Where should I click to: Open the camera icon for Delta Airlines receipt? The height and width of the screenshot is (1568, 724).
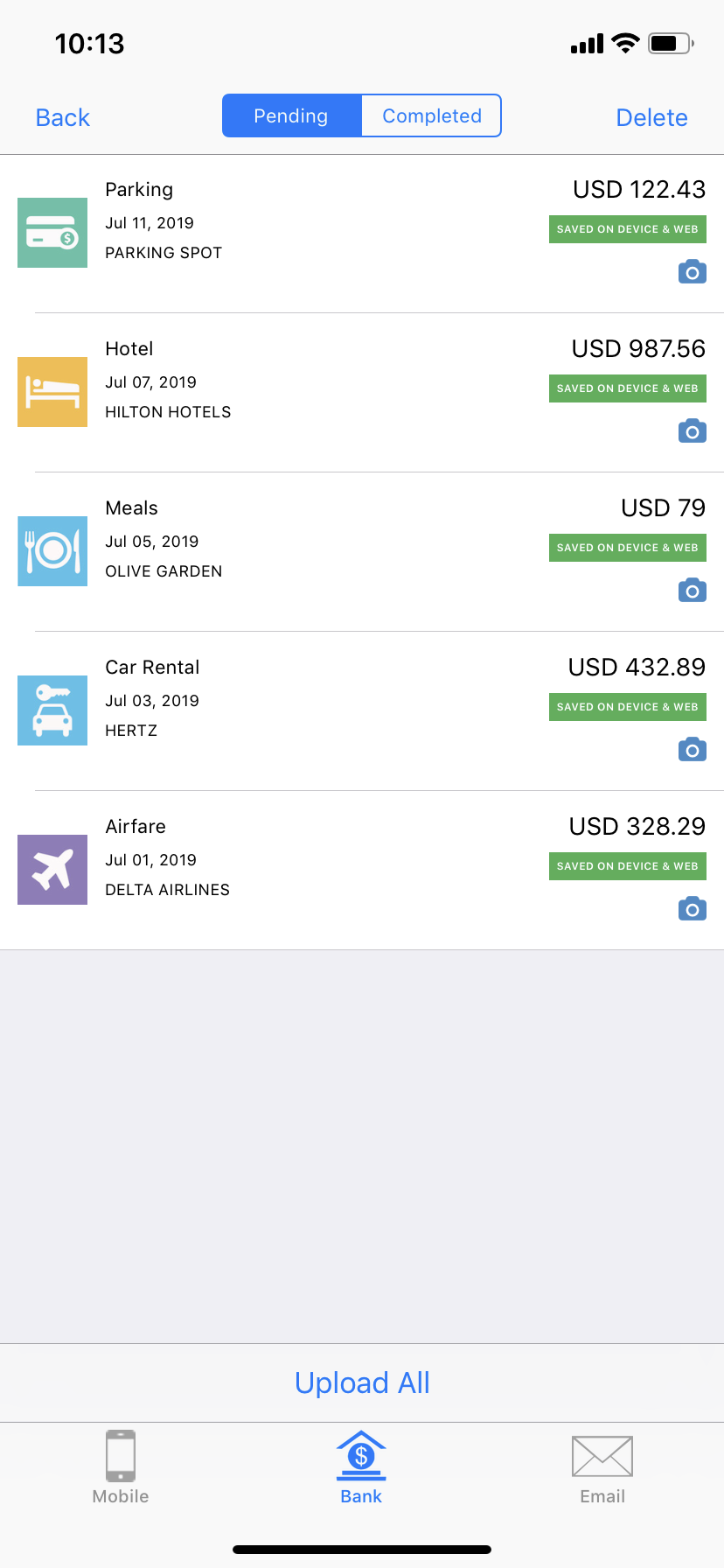[692, 908]
